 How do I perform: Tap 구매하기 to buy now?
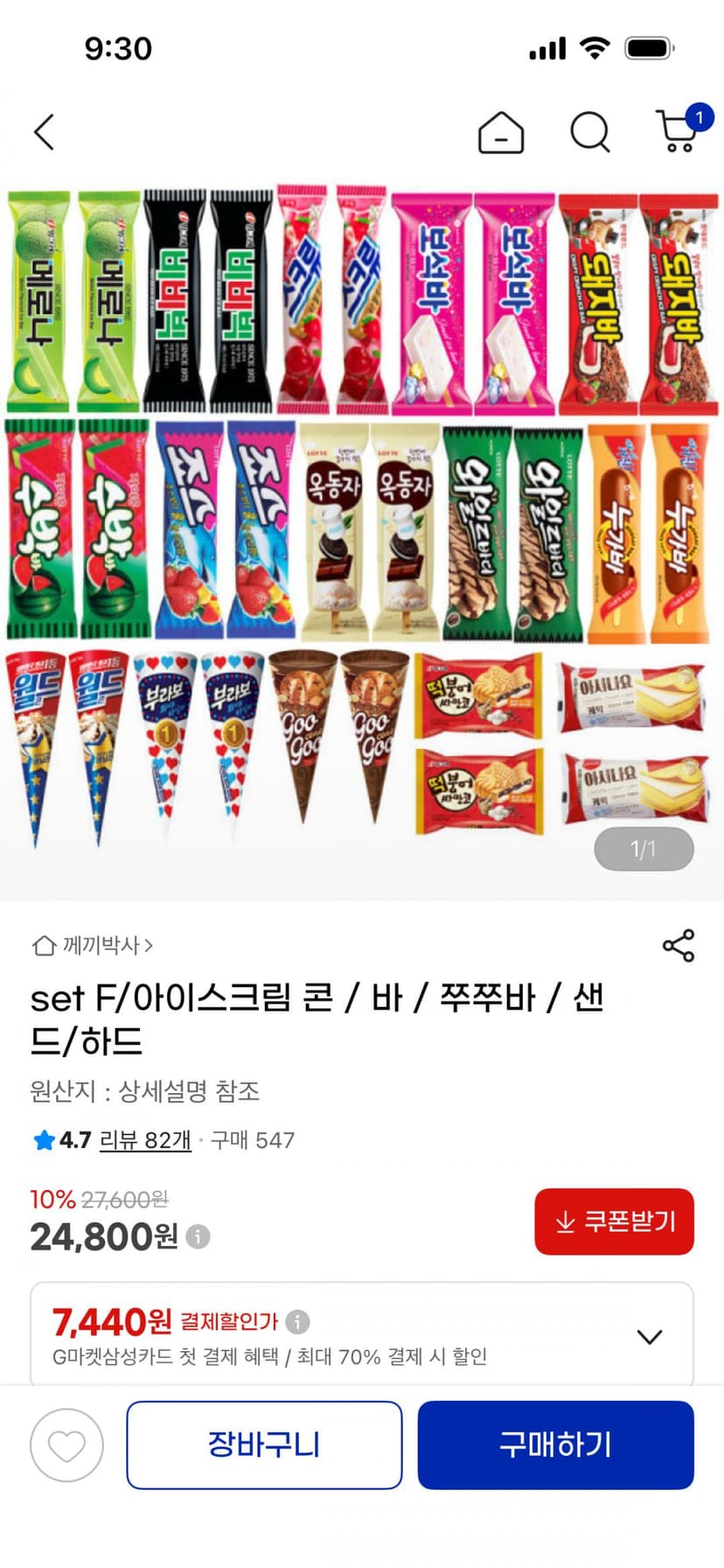coord(555,1445)
